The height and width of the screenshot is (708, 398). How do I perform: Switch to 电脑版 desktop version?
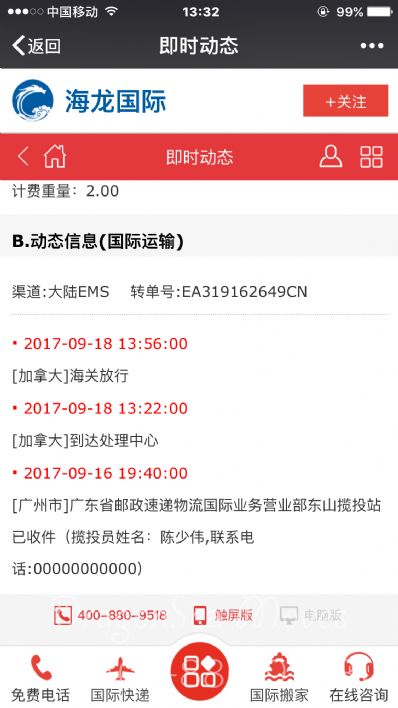click(x=311, y=615)
